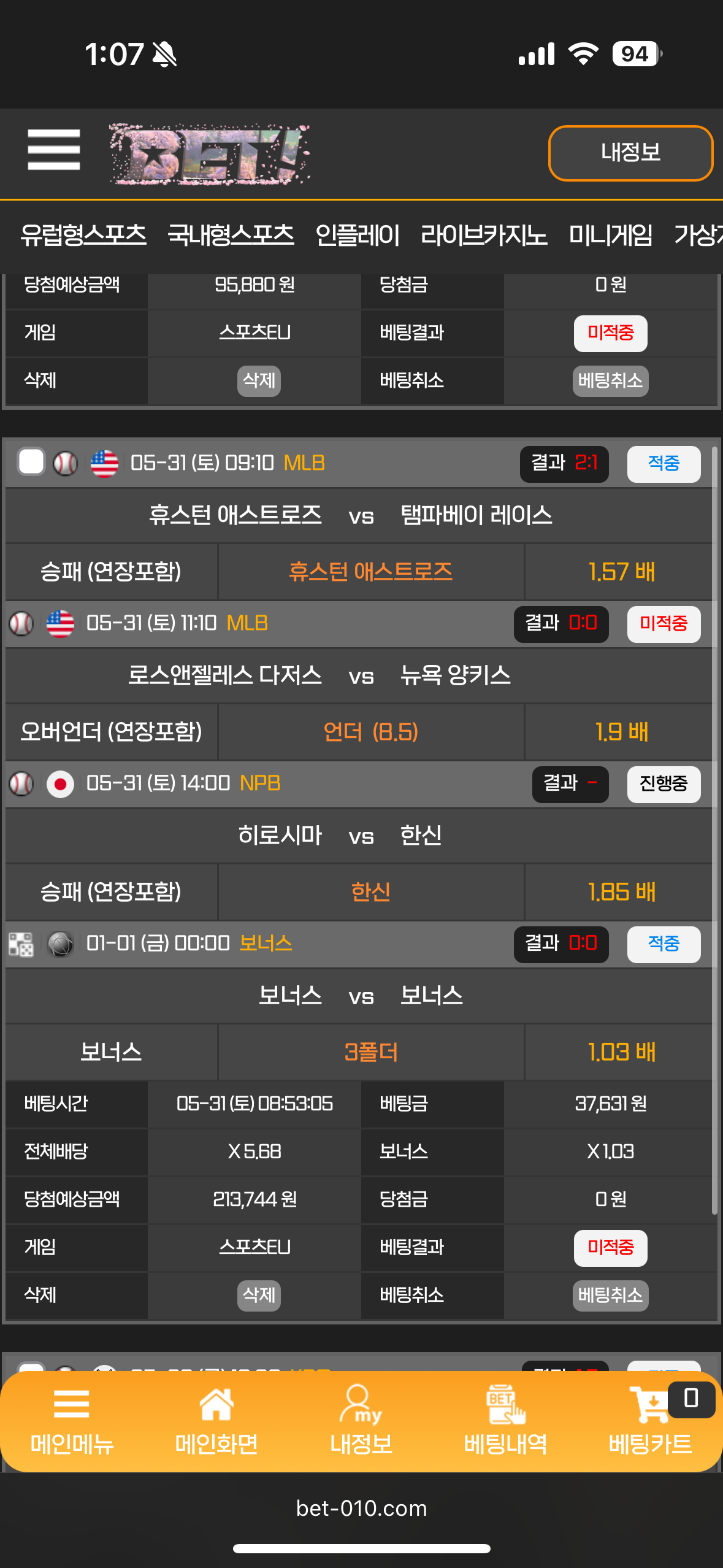Viewport: 723px width, 1568px height.
Task: Check the box beside the 05-31 09:10 MLB bet
Action: [x=31, y=463]
